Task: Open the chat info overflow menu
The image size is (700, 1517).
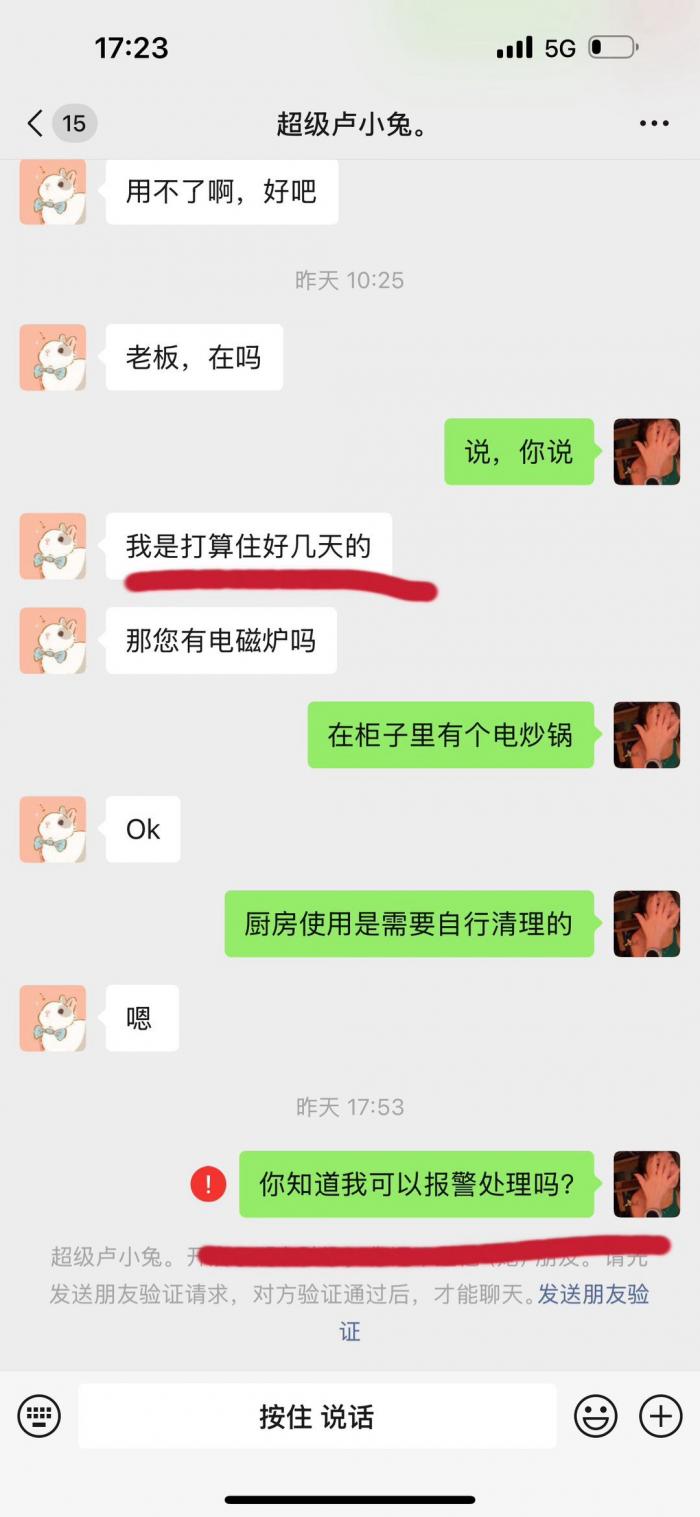Action: pyautogui.click(x=654, y=124)
